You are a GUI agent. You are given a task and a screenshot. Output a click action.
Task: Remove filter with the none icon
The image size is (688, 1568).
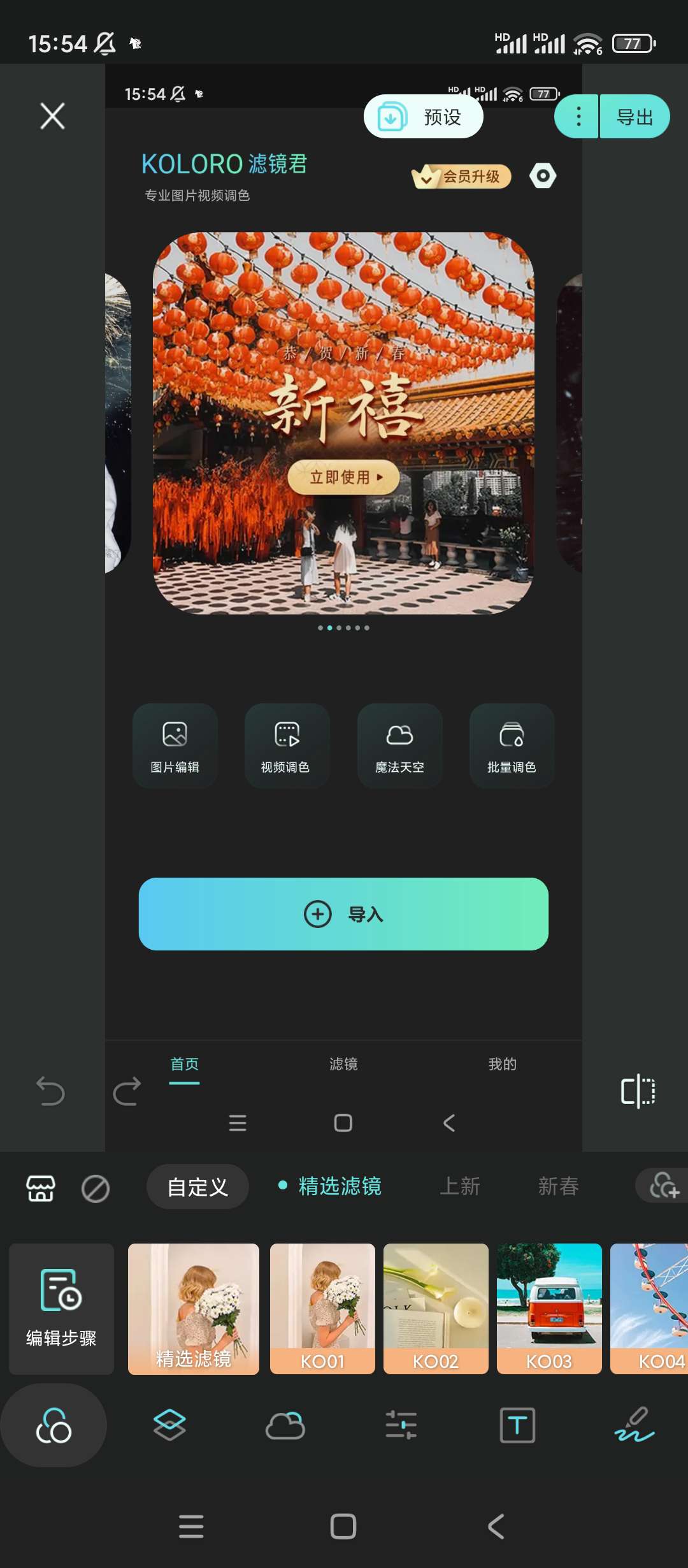(x=96, y=1188)
